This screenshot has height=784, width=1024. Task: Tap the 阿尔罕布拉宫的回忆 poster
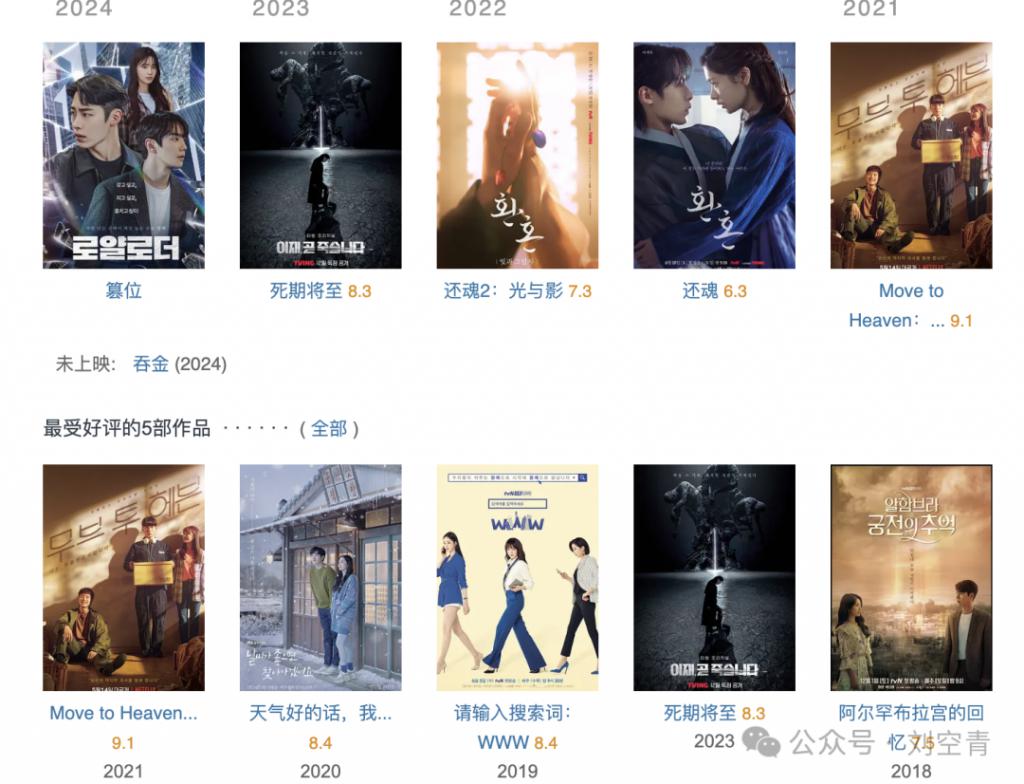coord(911,577)
